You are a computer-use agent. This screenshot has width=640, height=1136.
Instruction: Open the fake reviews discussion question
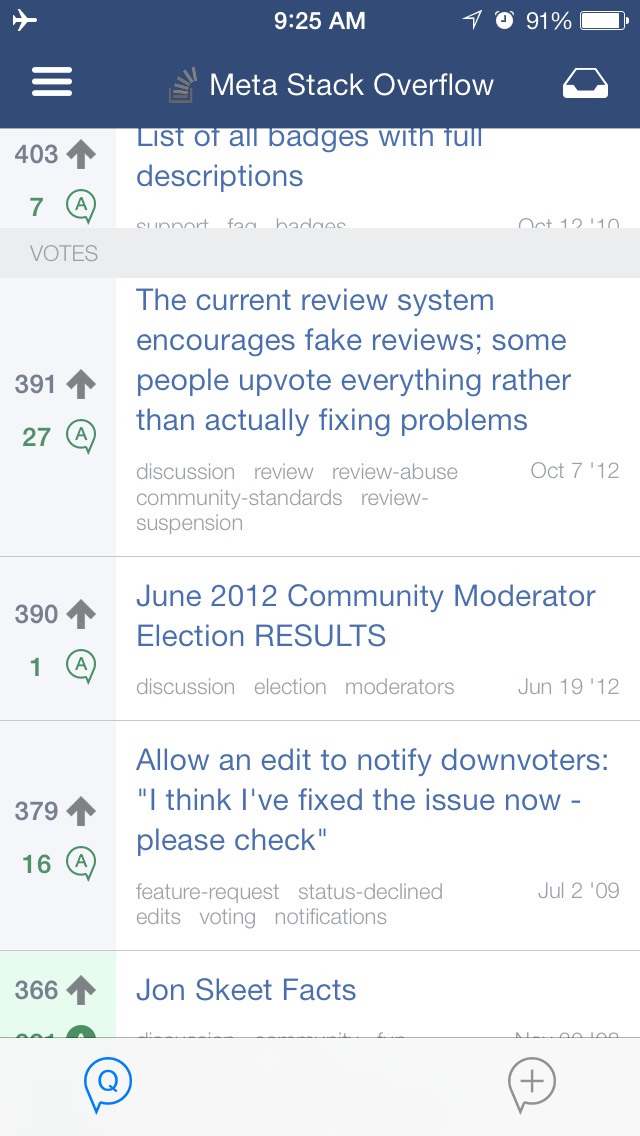[x=353, y=360]
